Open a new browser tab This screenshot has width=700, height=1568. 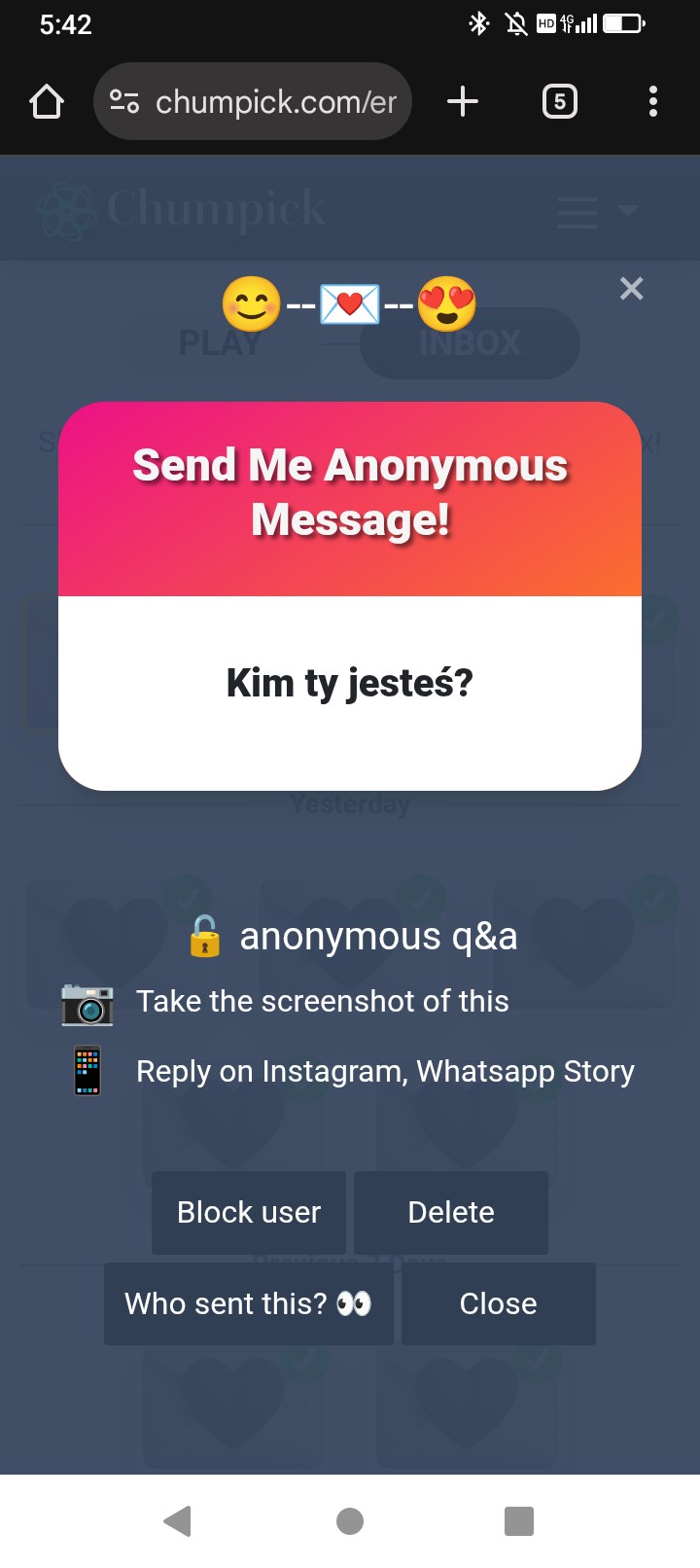point(463,101)
